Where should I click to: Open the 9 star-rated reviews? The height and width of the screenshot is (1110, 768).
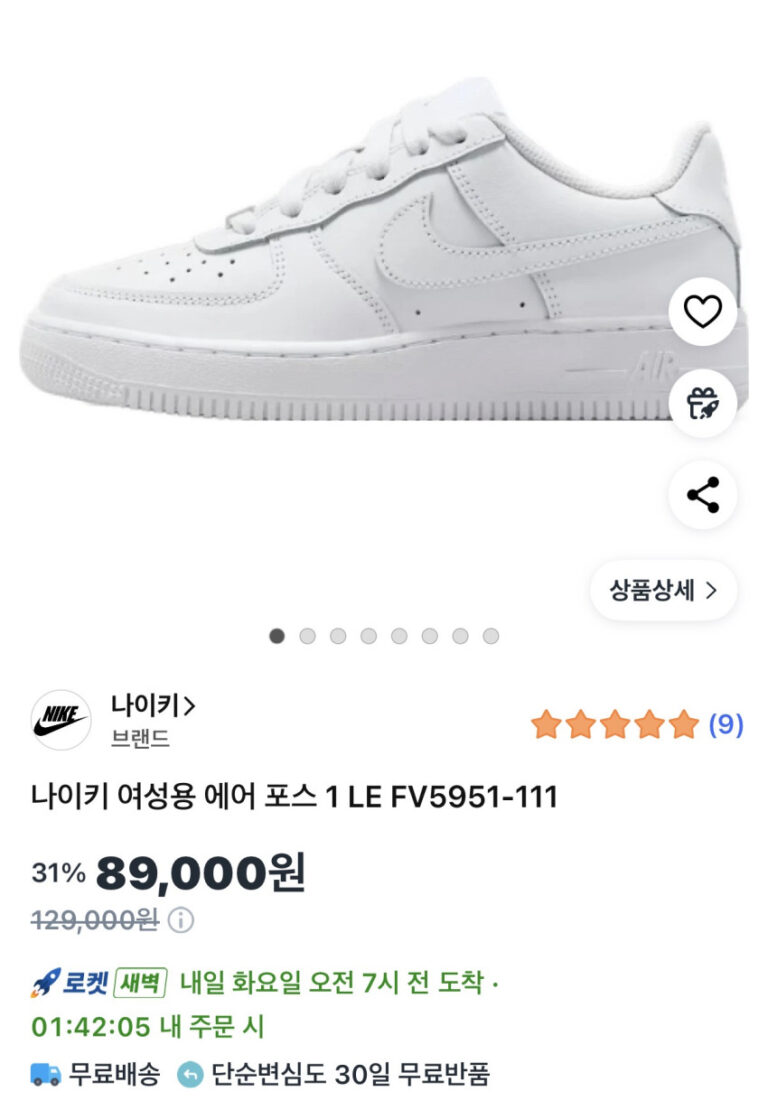click(x=637, y=725)
